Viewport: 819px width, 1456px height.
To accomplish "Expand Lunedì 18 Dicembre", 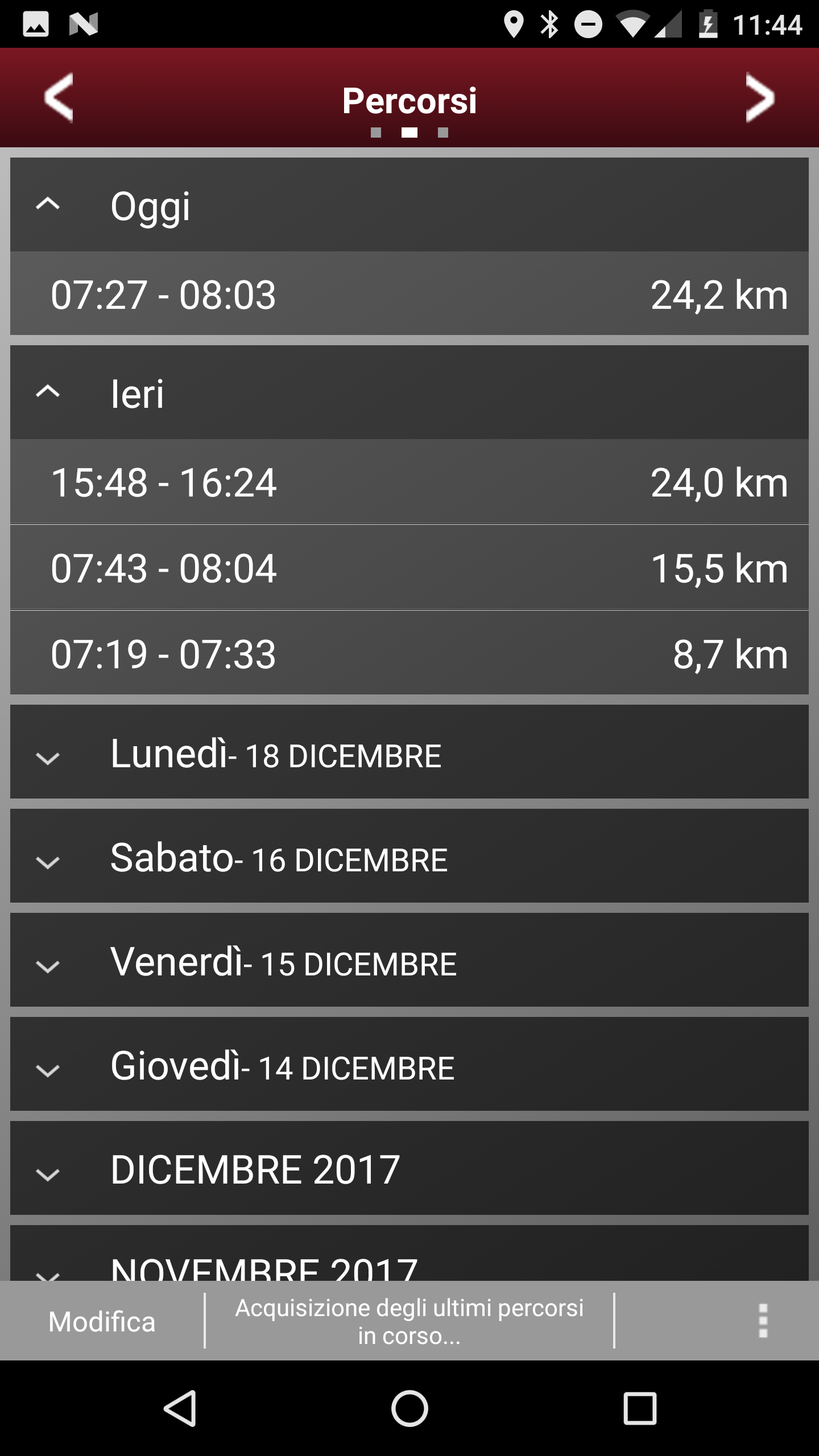I will pyautogui.click(x=409, y=752).
